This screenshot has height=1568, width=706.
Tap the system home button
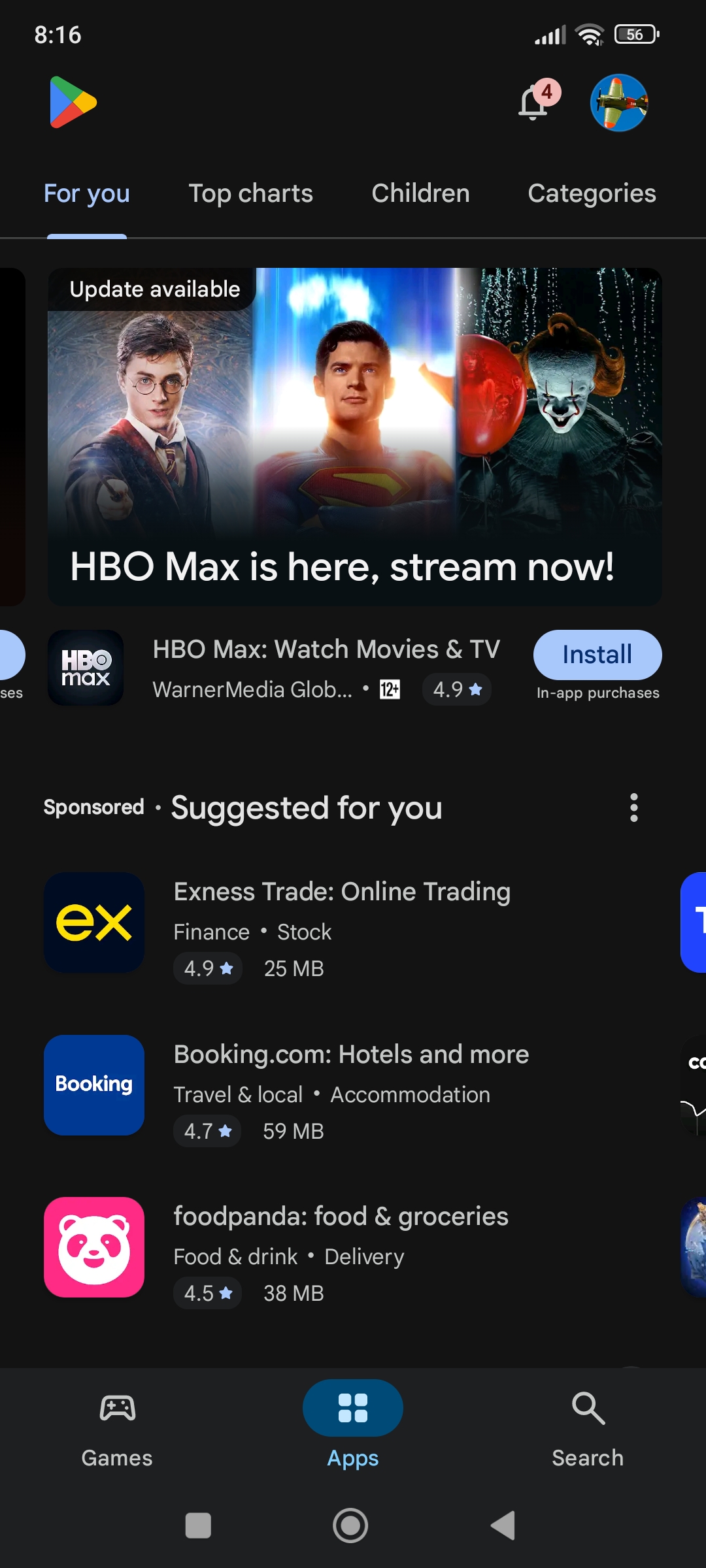[x=350, y=1526]
